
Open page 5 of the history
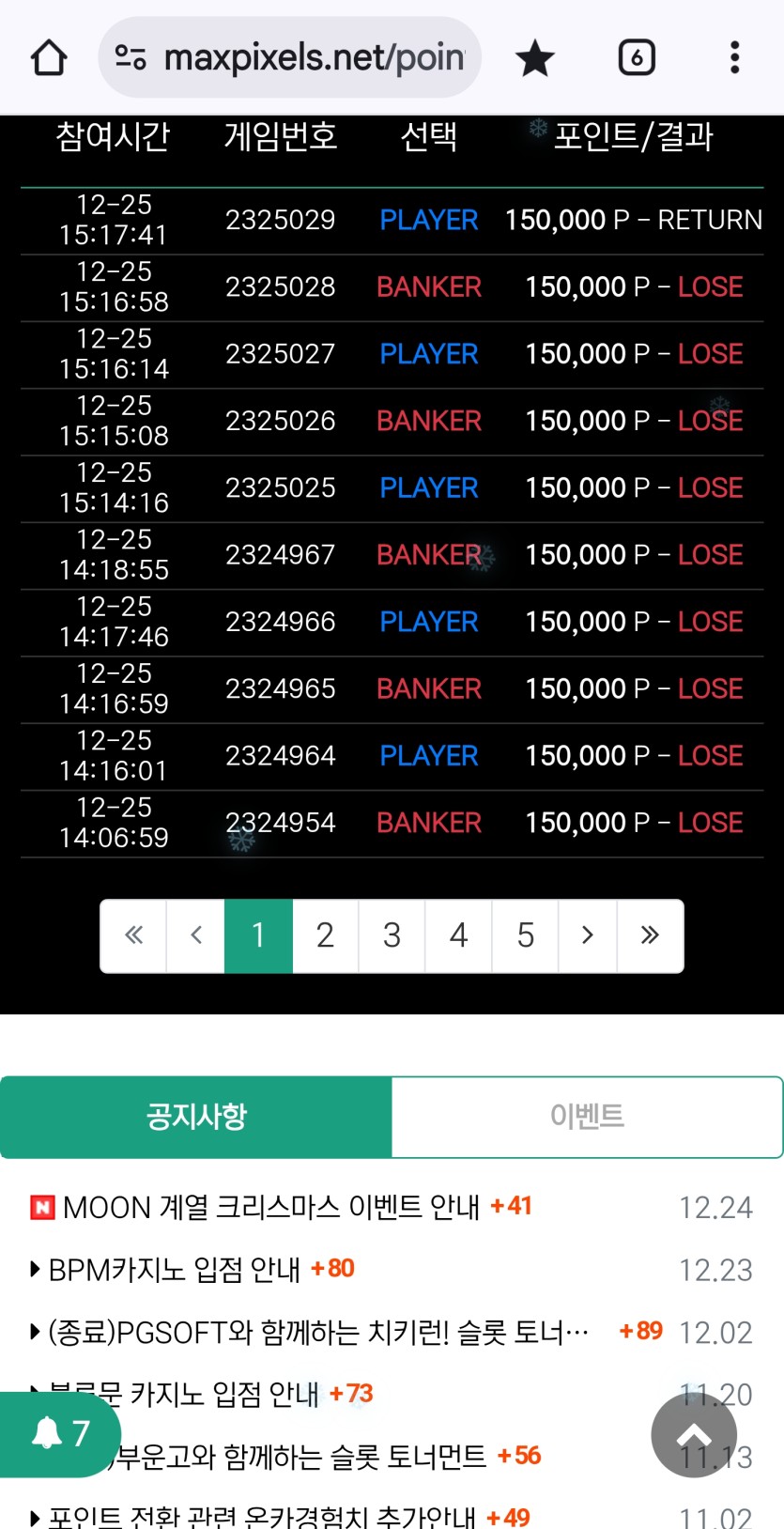(525, 935)
